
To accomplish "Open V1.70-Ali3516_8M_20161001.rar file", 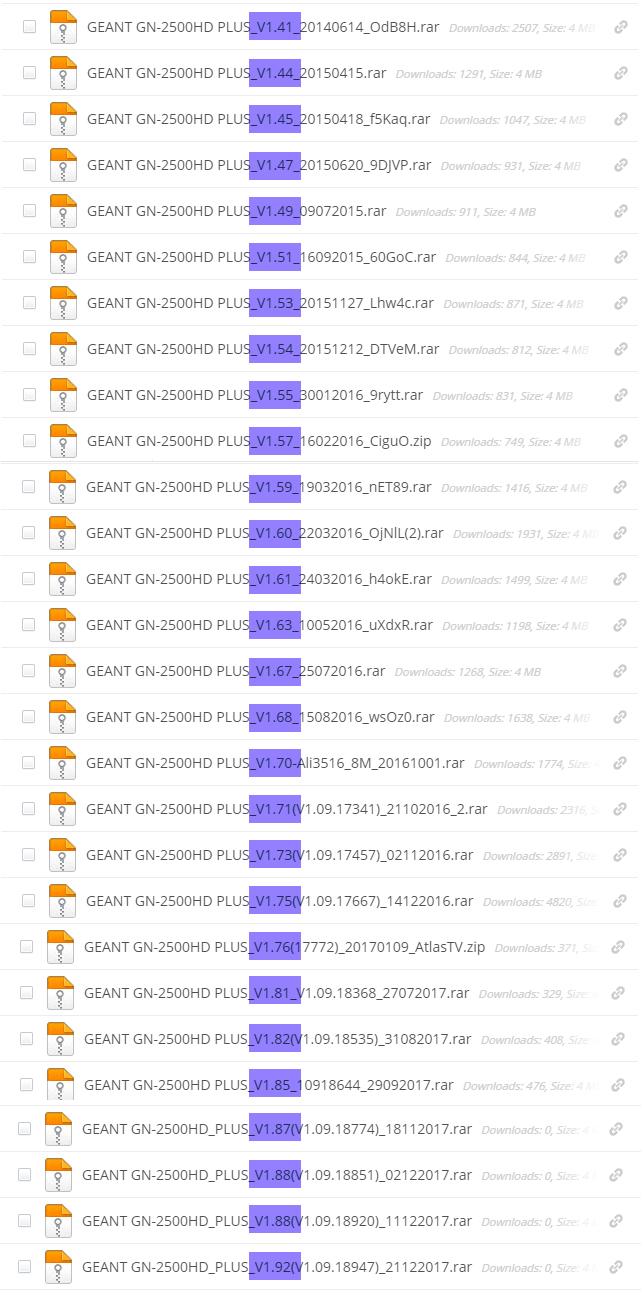I will click(x=275, y=763).
